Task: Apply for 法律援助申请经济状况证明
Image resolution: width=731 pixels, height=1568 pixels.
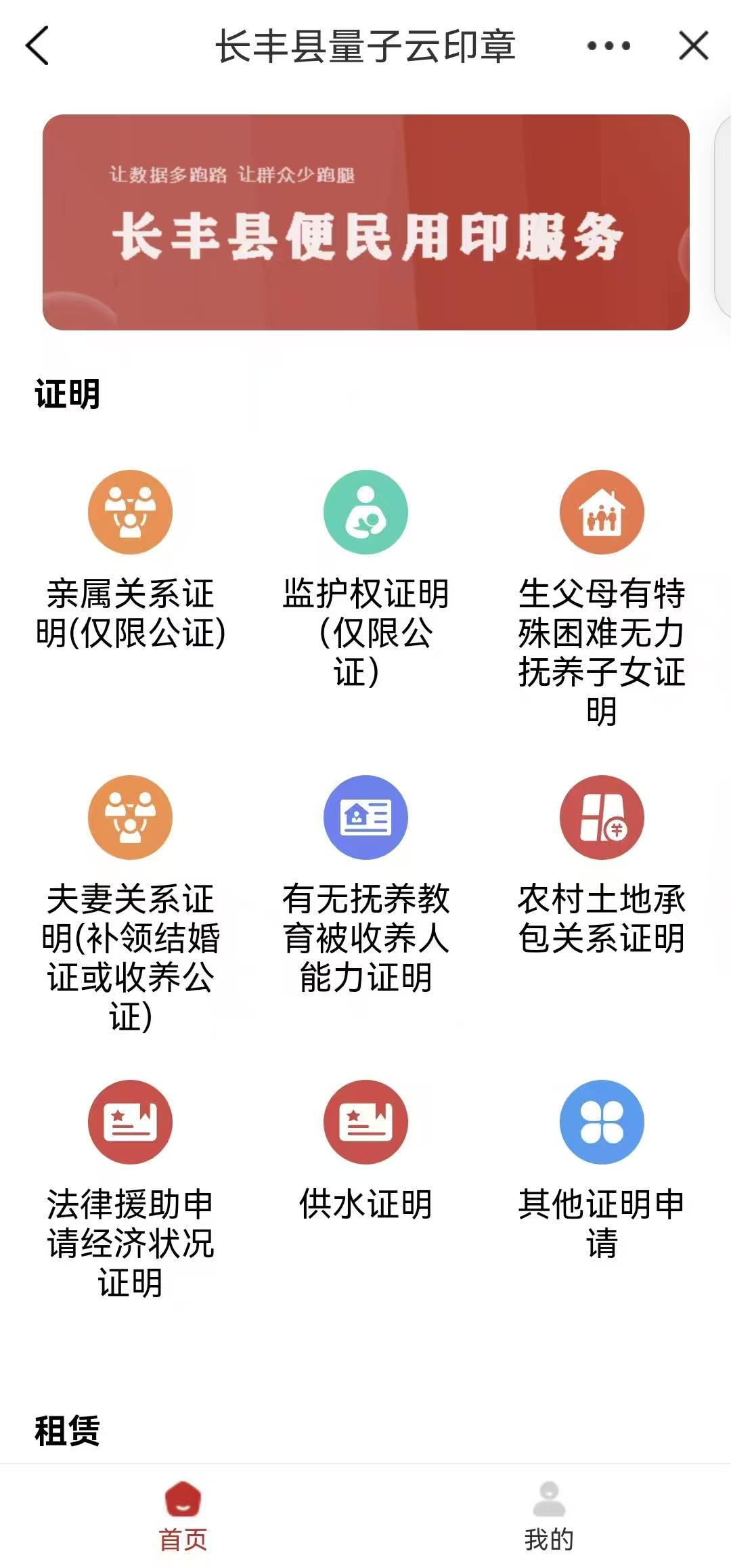Action: (x=130, y=1122)
